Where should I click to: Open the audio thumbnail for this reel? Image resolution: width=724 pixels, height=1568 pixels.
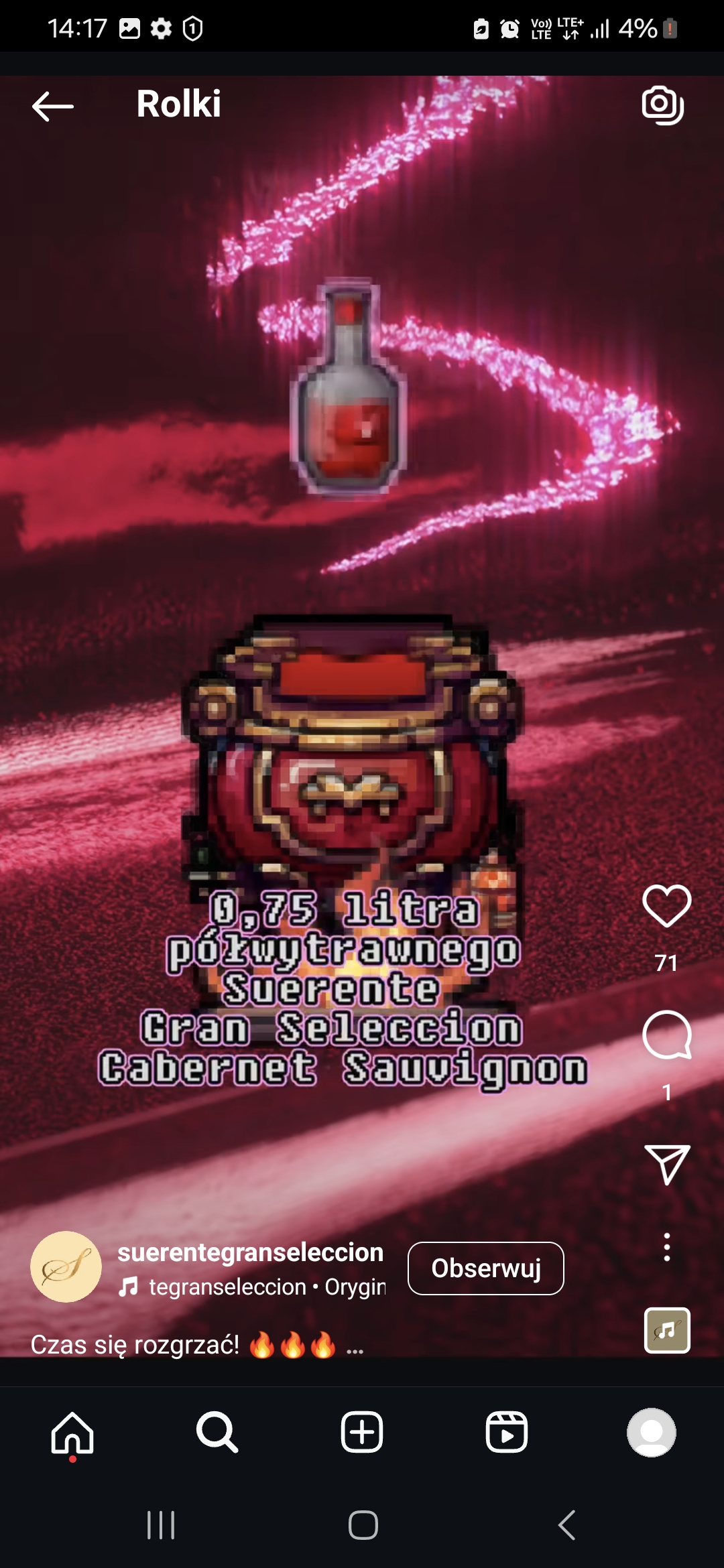point(666,1330)
